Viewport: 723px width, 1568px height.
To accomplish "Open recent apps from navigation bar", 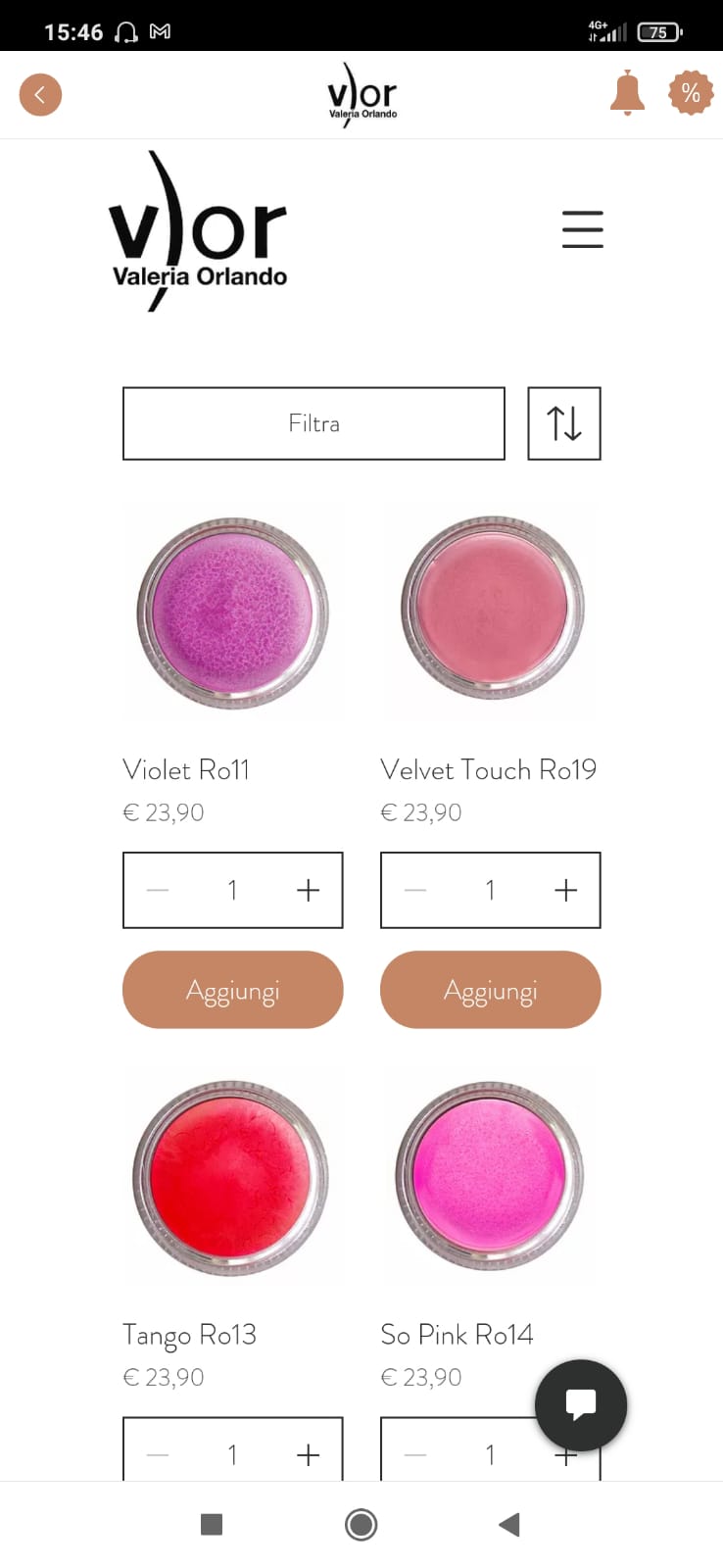I will 212,1525.
